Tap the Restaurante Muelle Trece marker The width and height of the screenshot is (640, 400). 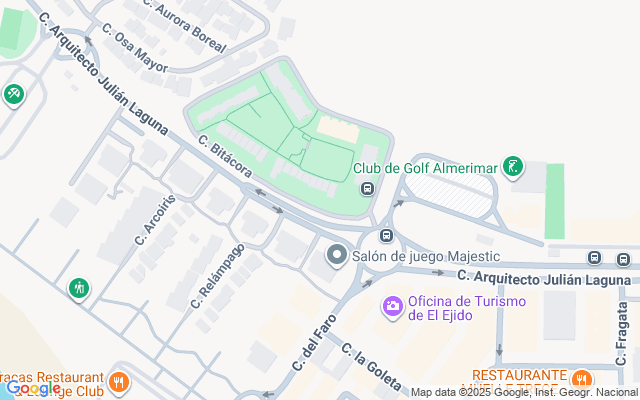pyautogui.click(x=580, y=379)
